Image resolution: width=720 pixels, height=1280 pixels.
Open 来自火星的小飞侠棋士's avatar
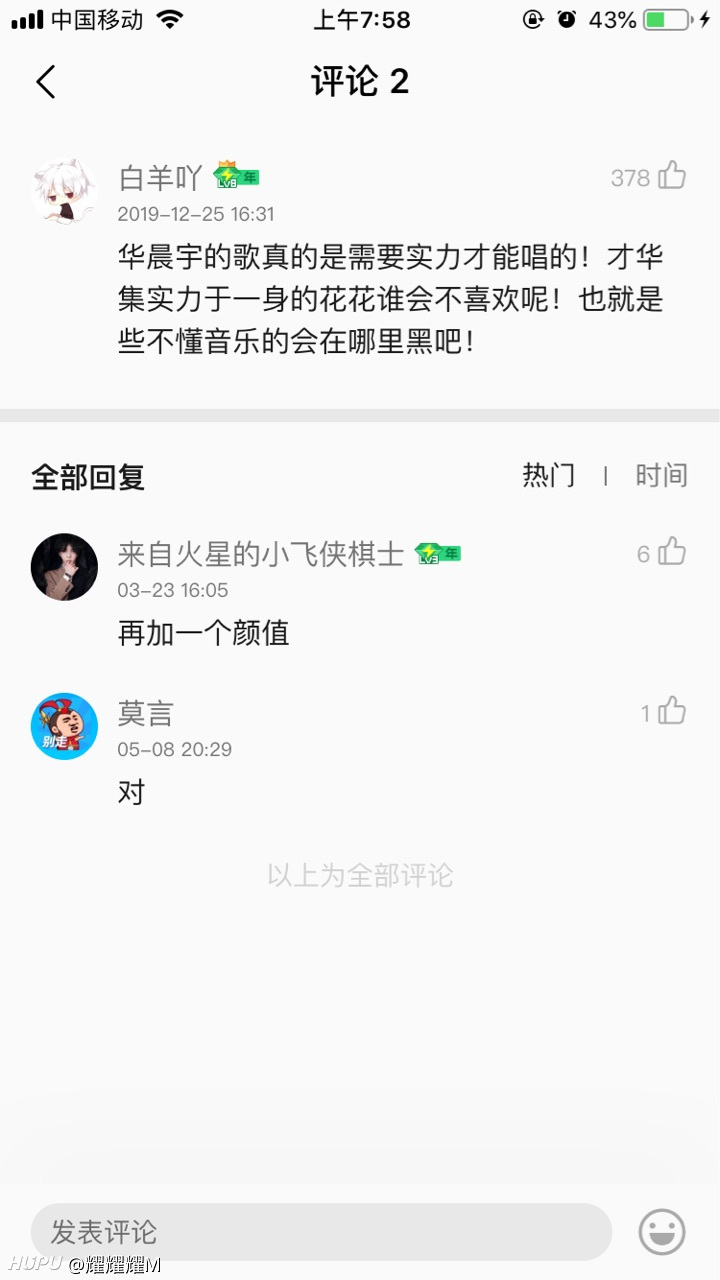[64, 566]
